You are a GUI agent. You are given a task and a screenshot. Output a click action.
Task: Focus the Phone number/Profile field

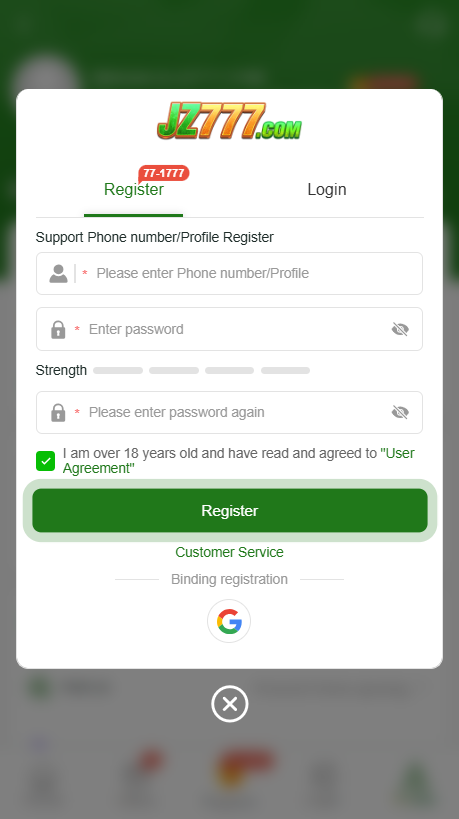tap(229, 273)
